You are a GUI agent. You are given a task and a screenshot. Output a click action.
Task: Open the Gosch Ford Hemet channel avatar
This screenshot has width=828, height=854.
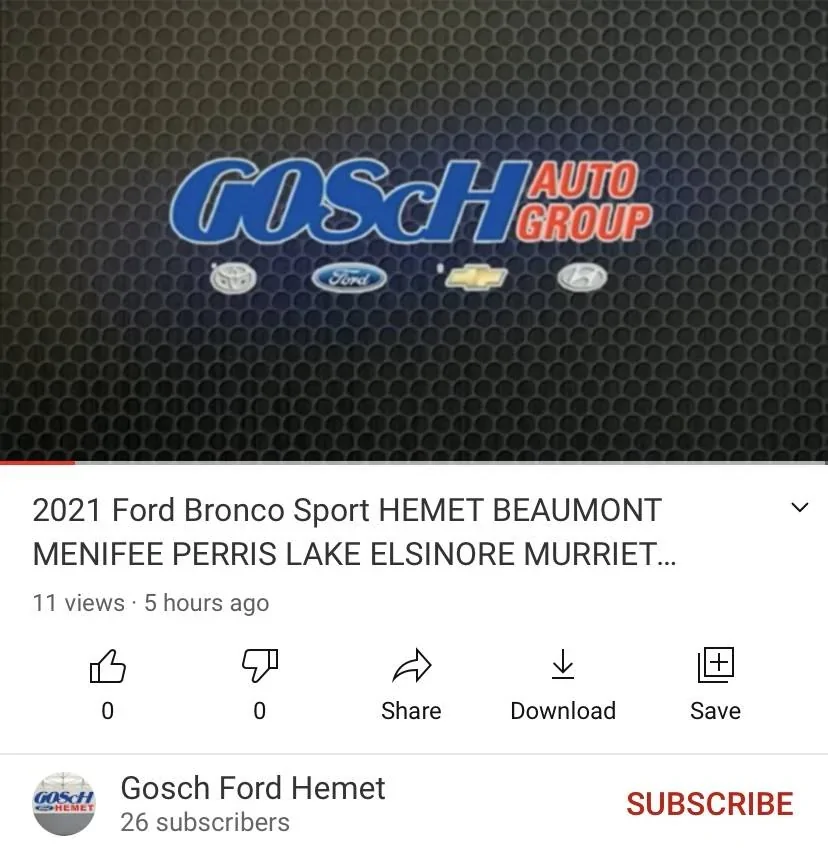coord(64,802)
